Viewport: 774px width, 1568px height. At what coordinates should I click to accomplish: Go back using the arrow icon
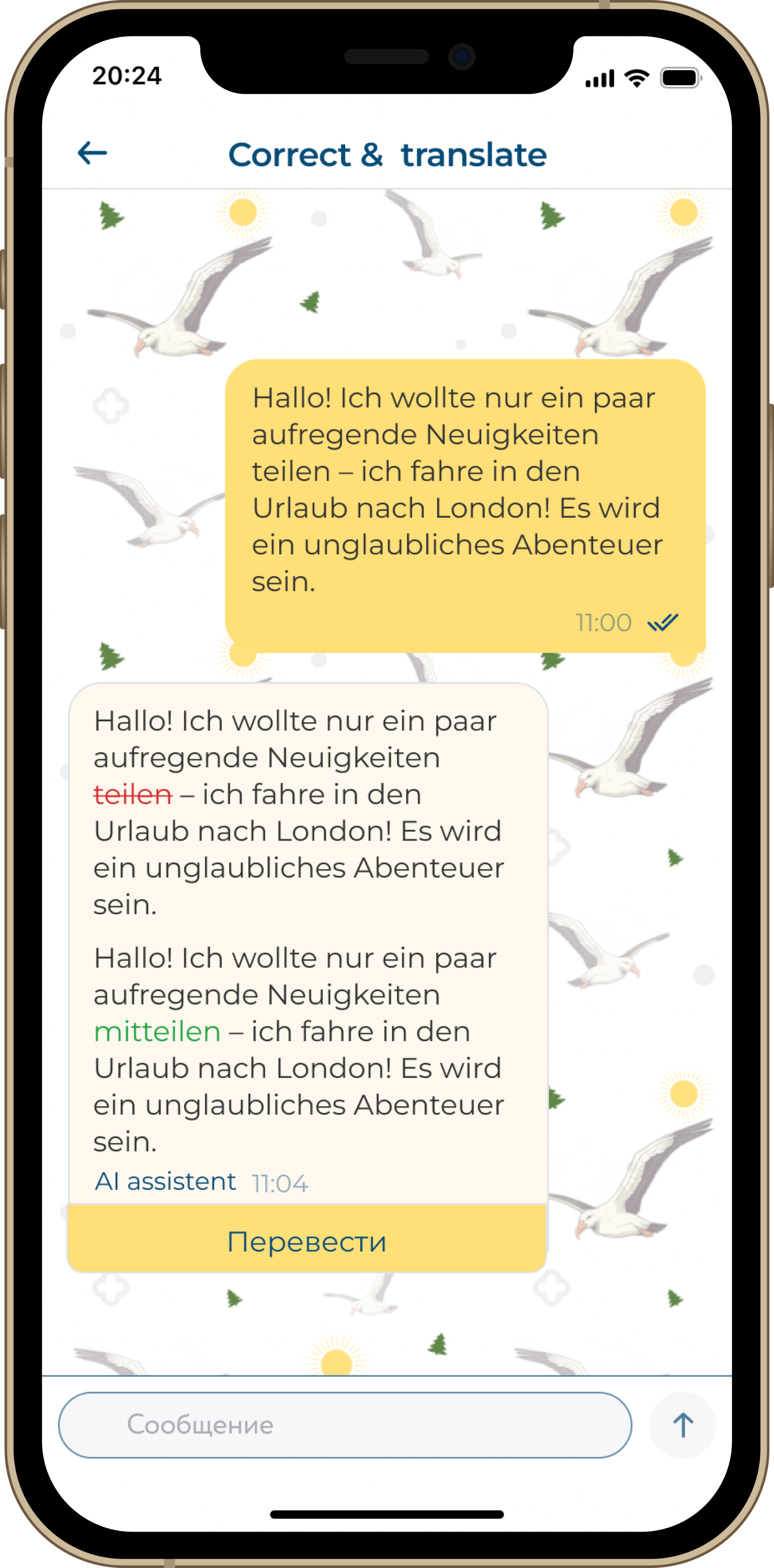pyautogui.click(x=93, y=153)
